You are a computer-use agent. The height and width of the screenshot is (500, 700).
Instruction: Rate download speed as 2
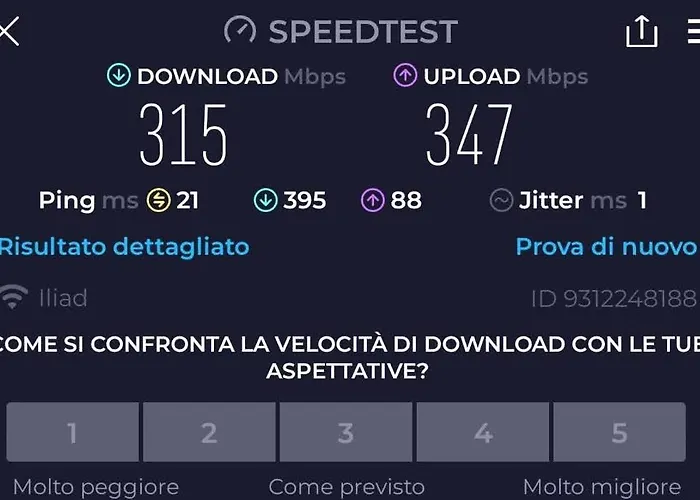coord(209,432)
